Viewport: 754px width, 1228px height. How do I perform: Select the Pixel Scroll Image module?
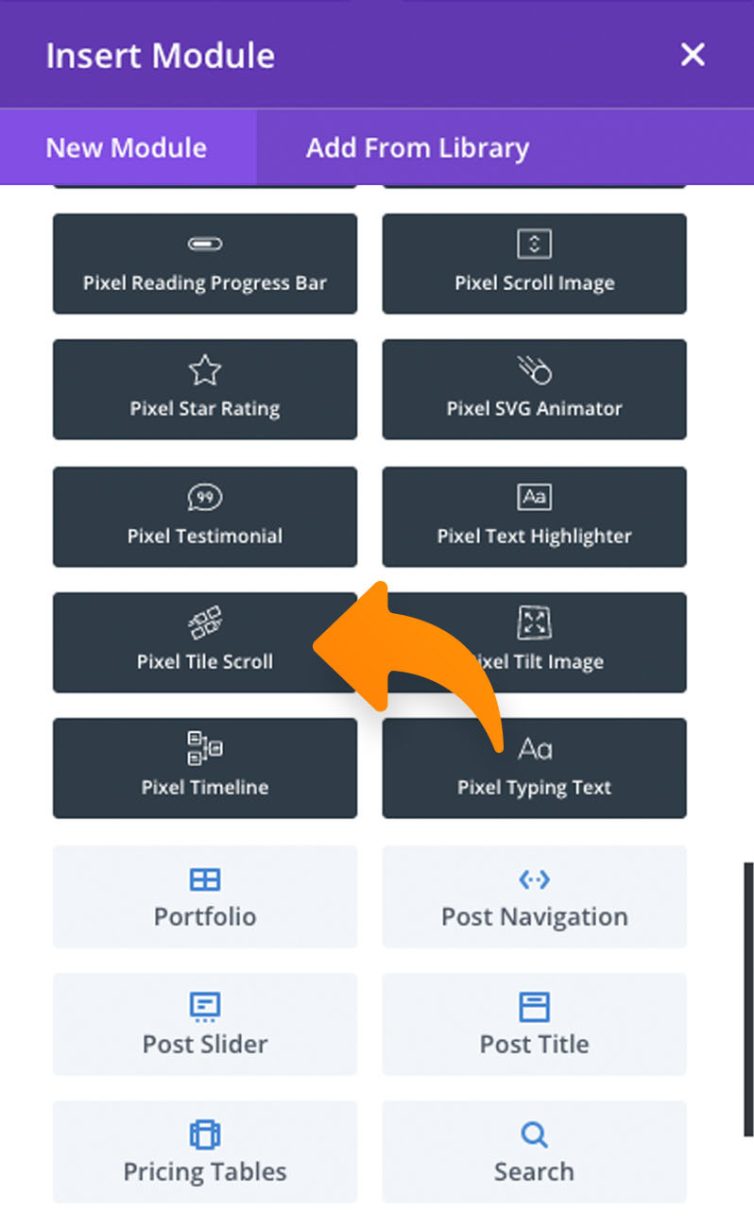click(x=533, y=263)
